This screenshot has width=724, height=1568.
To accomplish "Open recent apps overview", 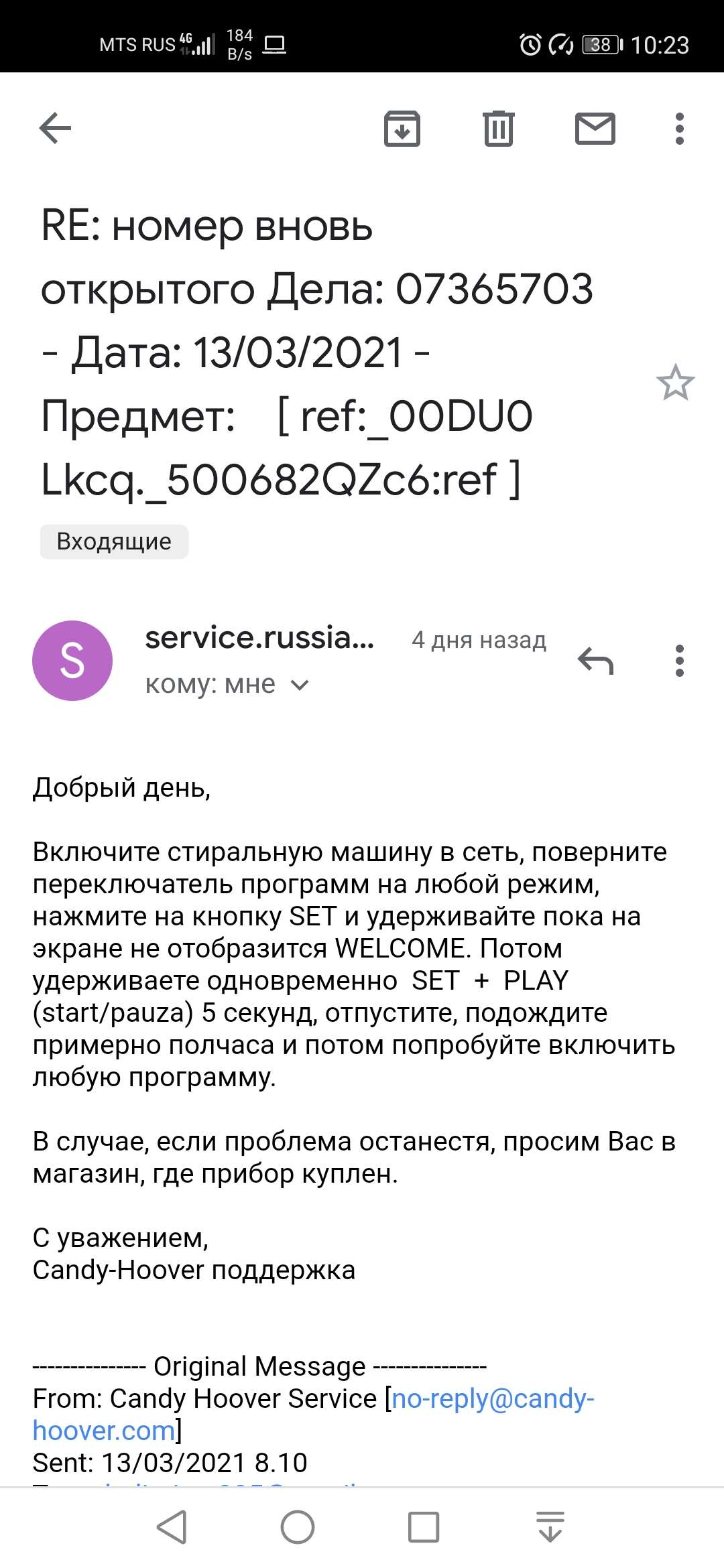I will pyautogui.click(x=424, y=1528).
